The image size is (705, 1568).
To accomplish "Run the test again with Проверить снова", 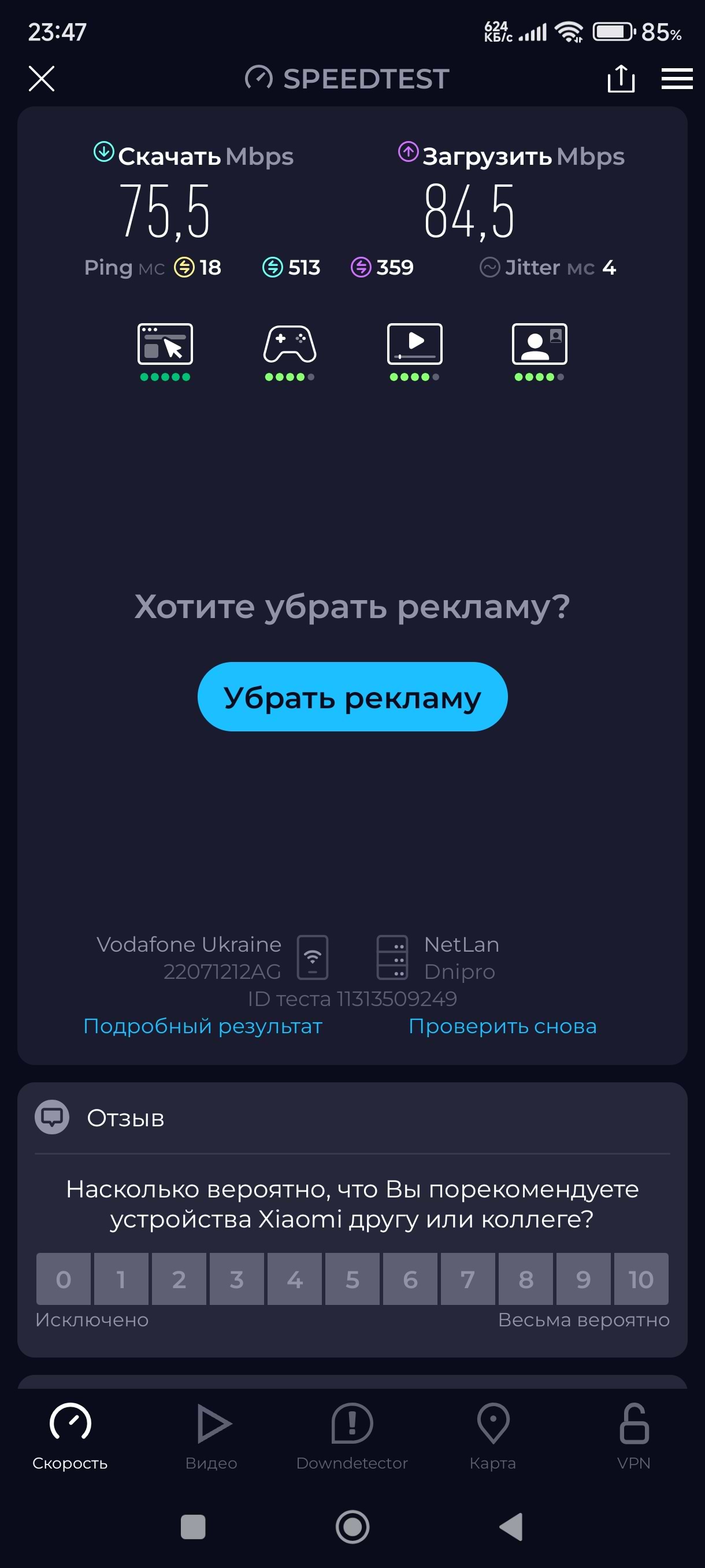I will click(x=502, y=1026).
